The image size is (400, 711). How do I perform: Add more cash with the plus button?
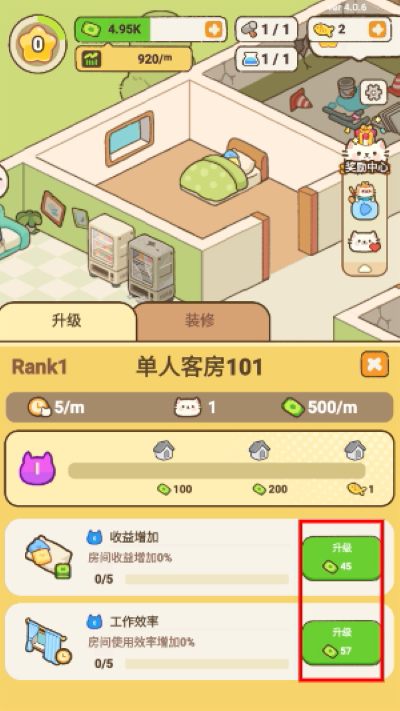click(x=213, y=29)
